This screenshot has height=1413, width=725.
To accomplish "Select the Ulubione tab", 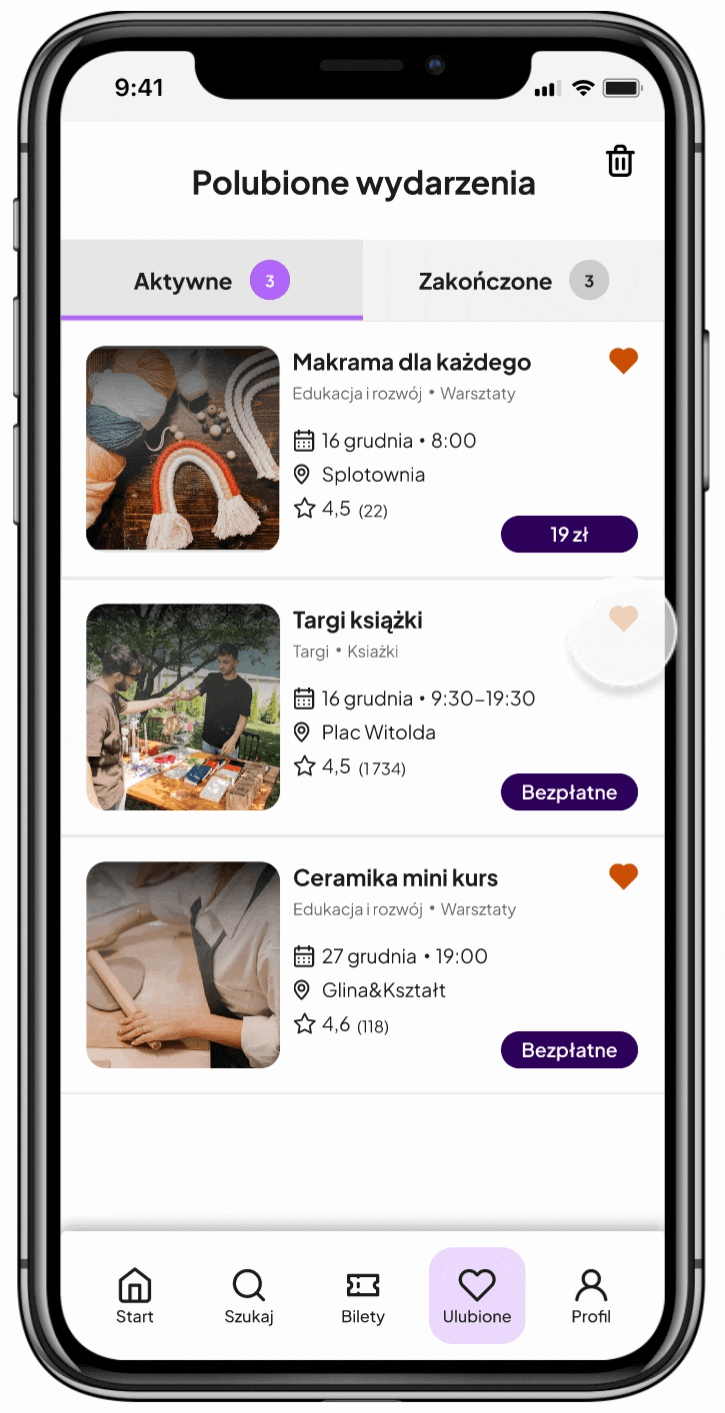I will click(477, 1296).
